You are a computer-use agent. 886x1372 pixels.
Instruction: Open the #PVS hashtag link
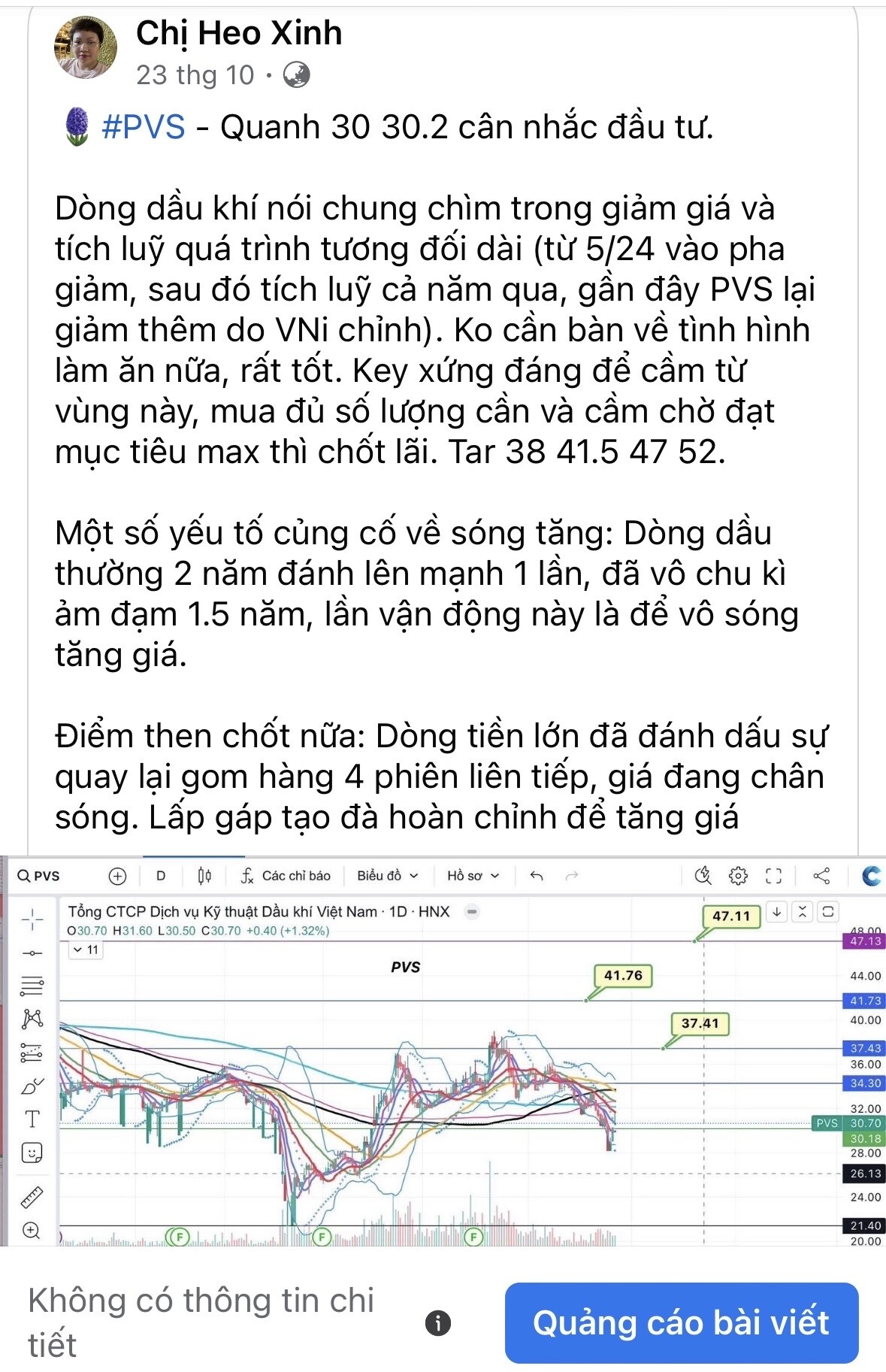pos(143,126)
